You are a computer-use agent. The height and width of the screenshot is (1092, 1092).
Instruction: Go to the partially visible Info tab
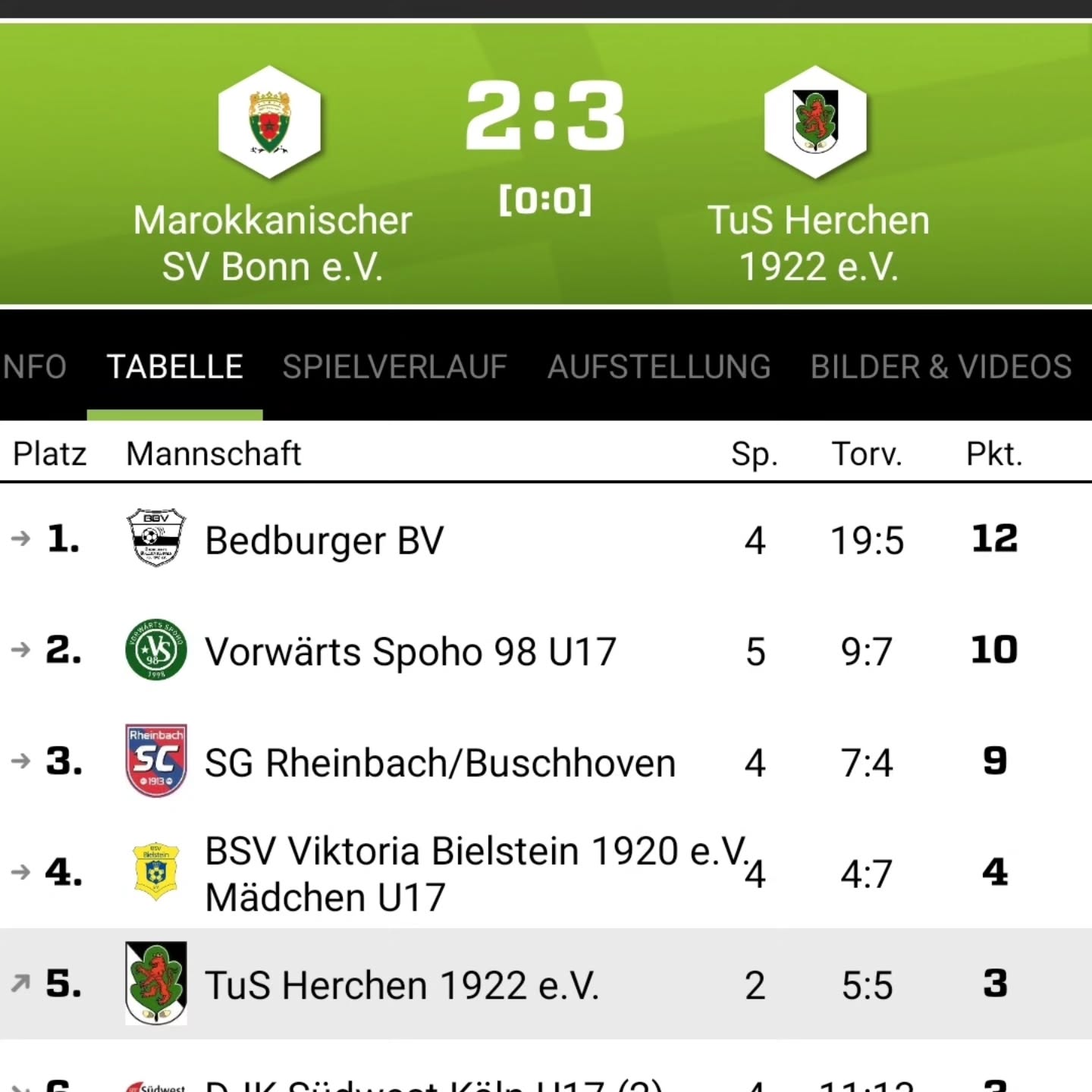pyautogui.click(x=34, y=367)
